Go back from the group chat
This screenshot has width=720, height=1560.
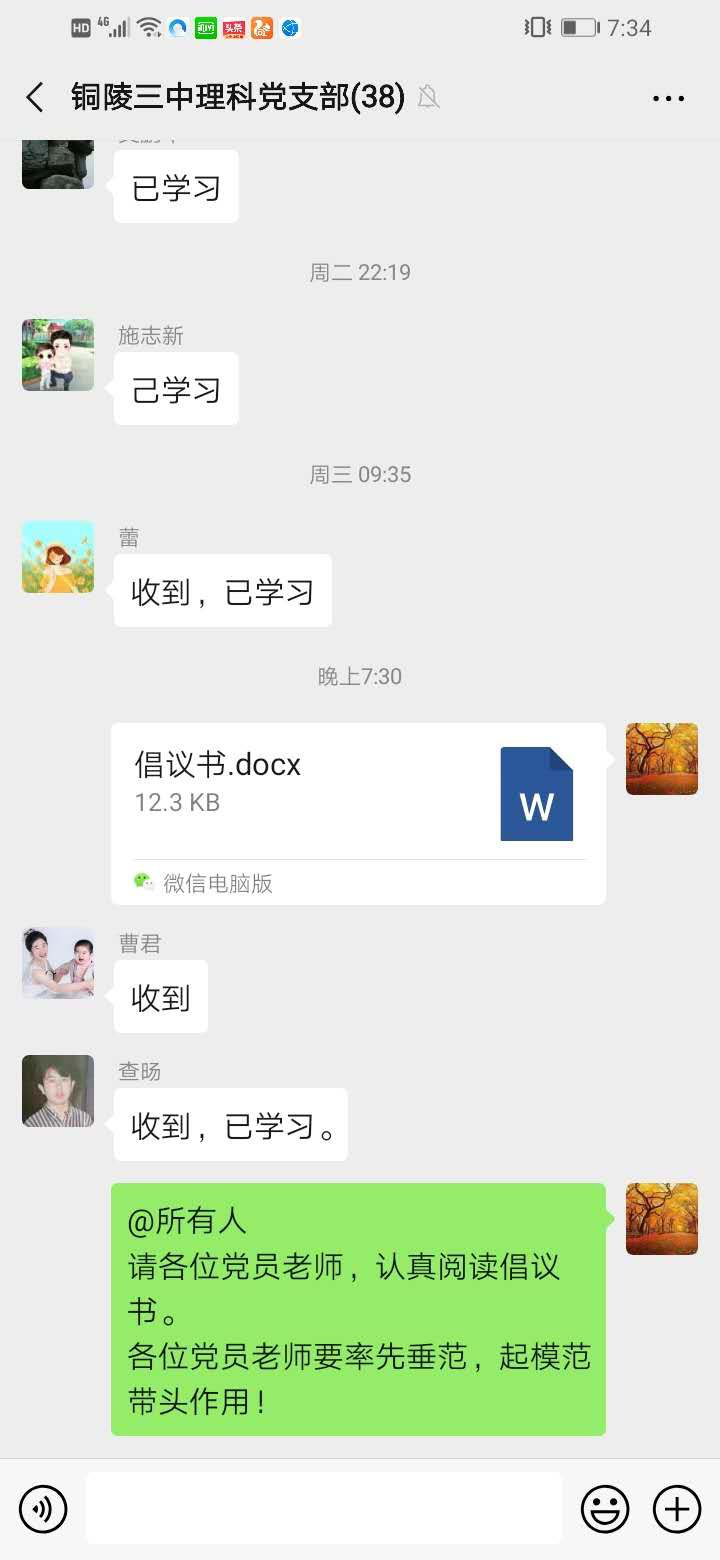click(35, 97)
